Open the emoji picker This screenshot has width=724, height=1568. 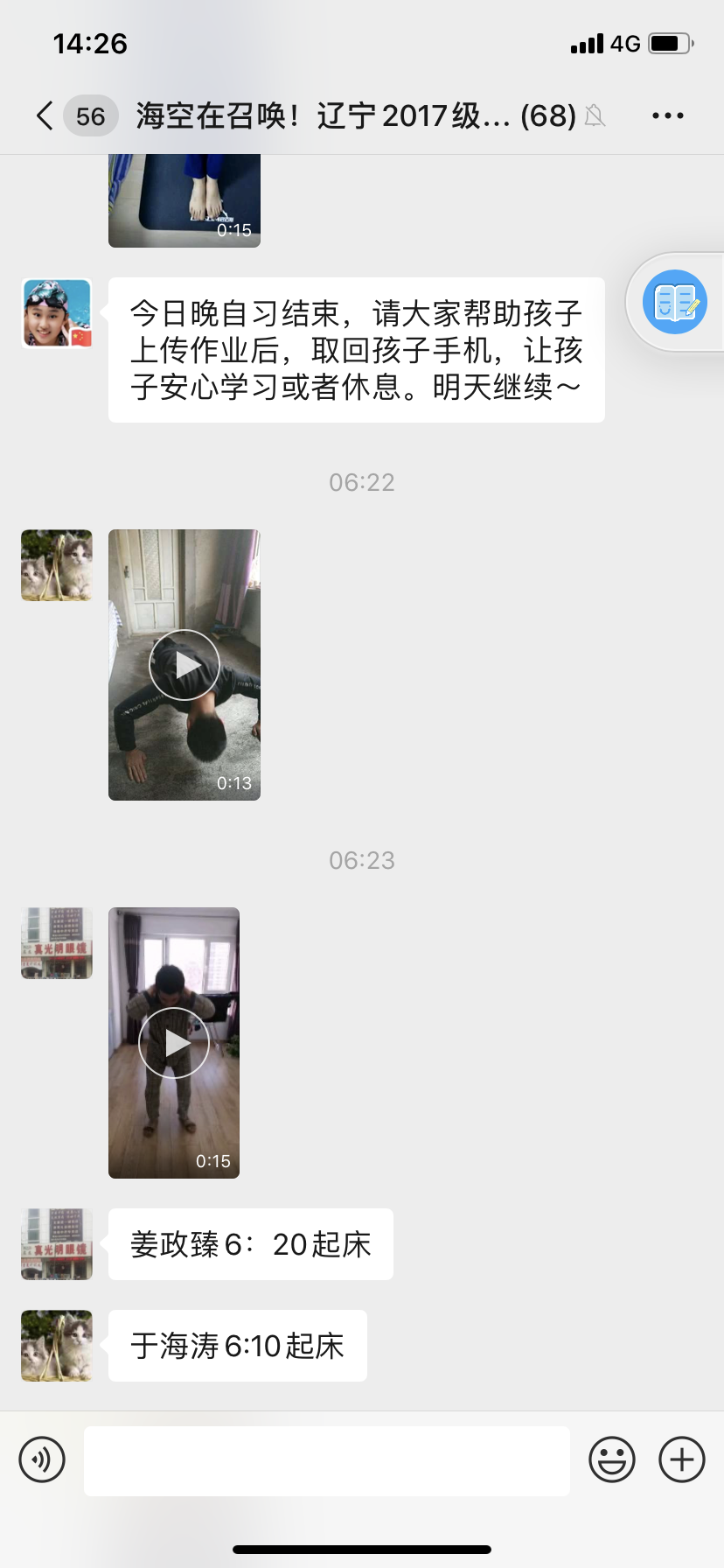tap(611, 1459)
